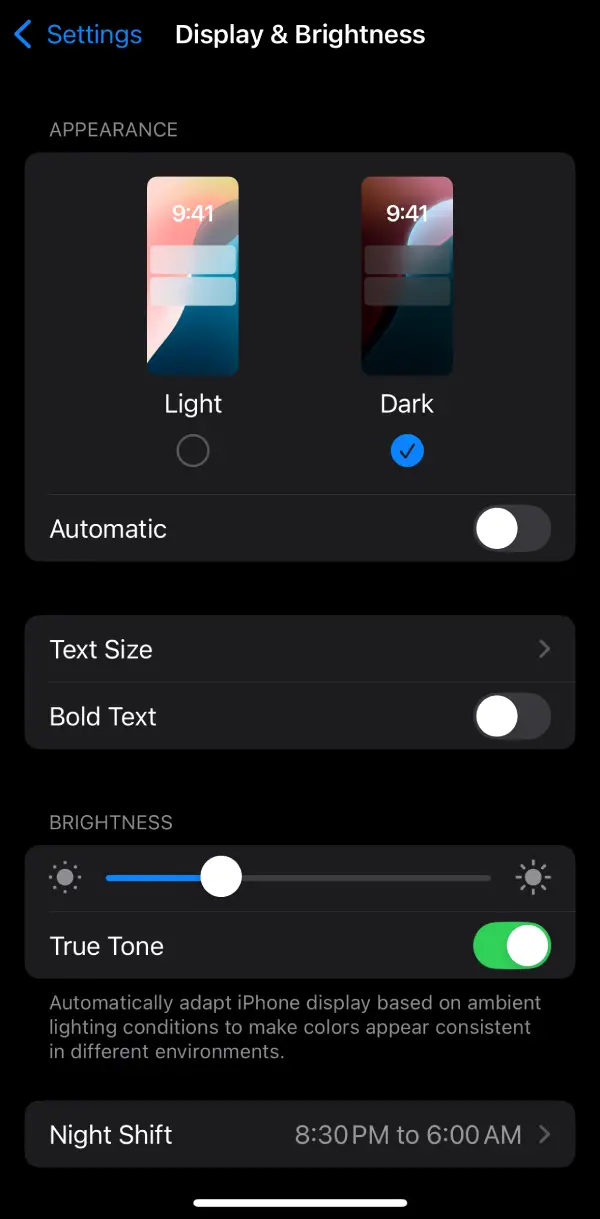Enable the Automatic appearance switch

click(x=511, y=528)
